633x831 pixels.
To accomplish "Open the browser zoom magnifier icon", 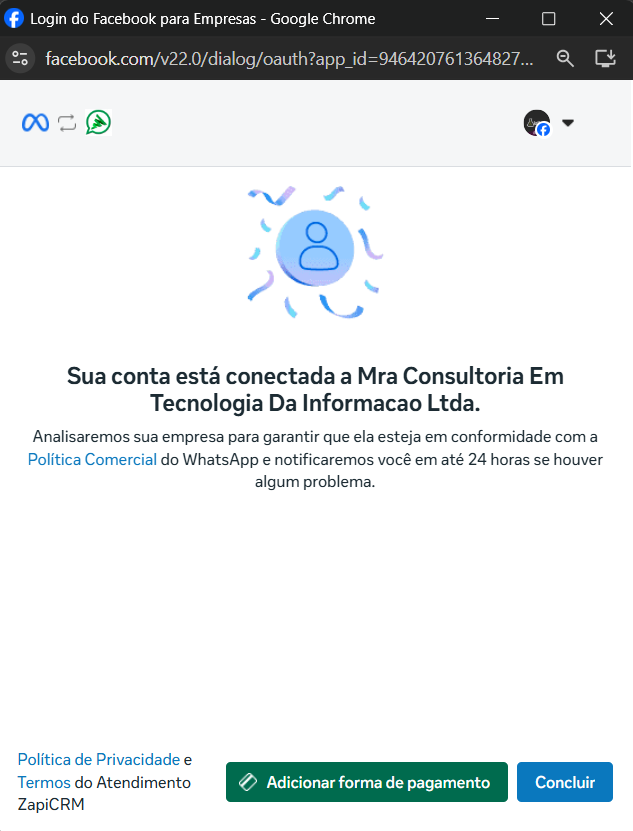I will coord(565,58).
